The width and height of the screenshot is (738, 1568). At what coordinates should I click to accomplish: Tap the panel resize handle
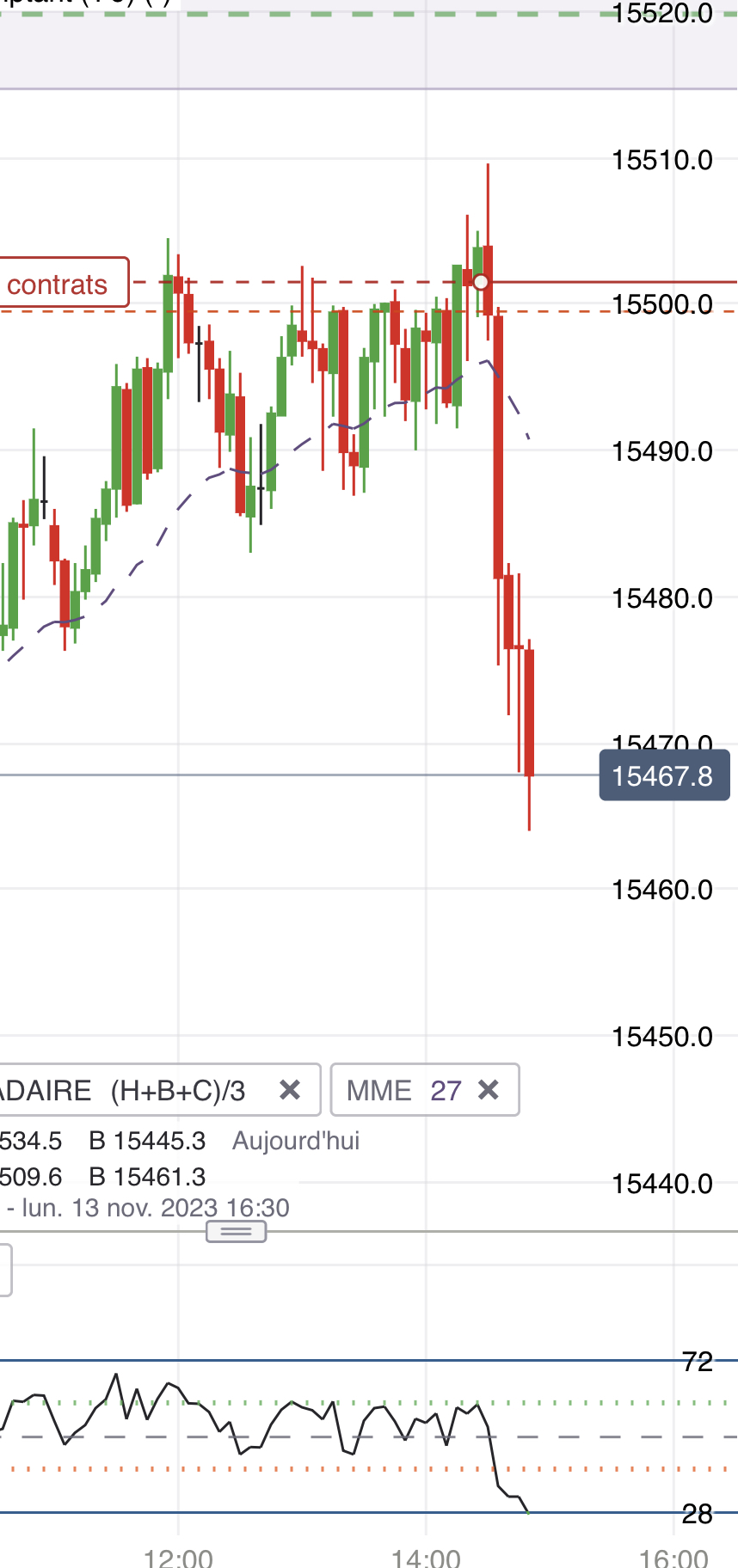point(236,1232)
